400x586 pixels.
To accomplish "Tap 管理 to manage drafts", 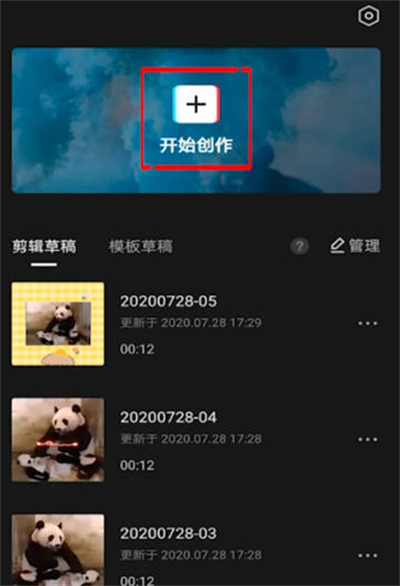I will (355, 246).
